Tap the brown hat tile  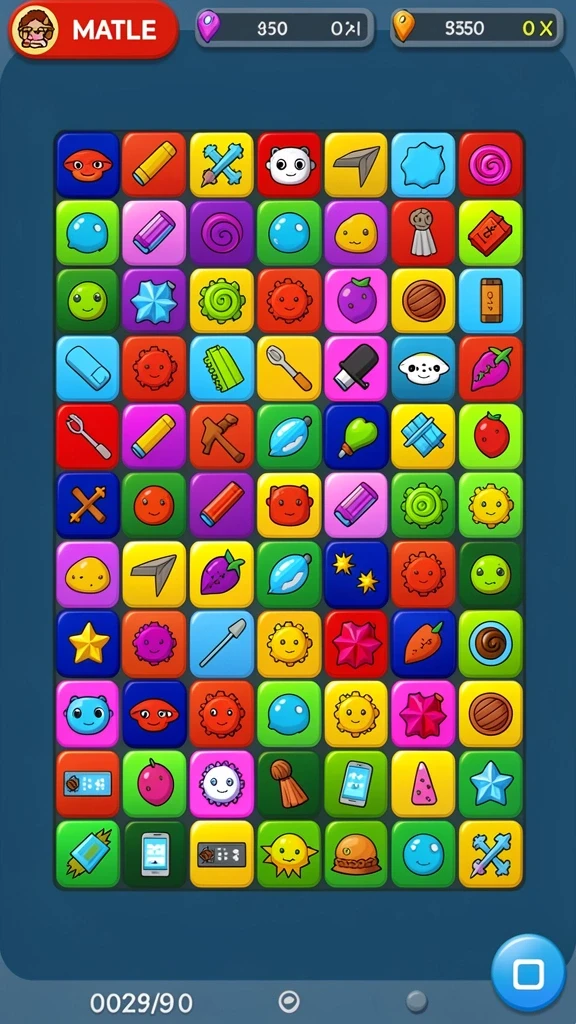pyautogui.click(x=356, y=854)
